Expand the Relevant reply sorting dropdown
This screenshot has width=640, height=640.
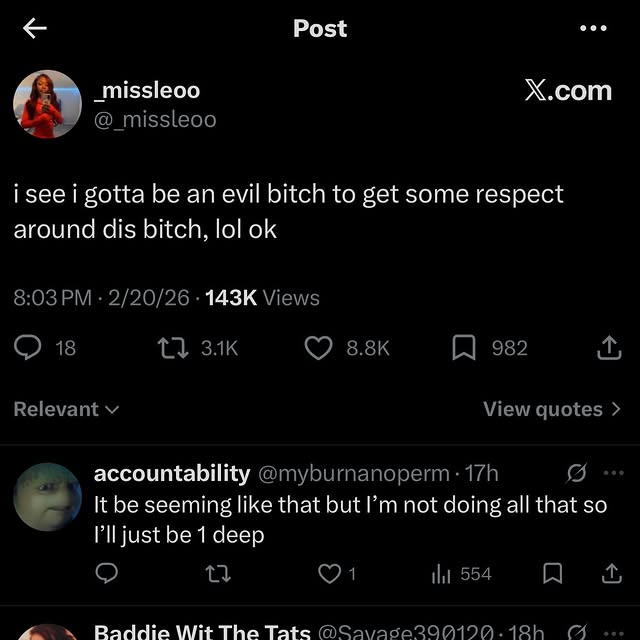(67, 409)
